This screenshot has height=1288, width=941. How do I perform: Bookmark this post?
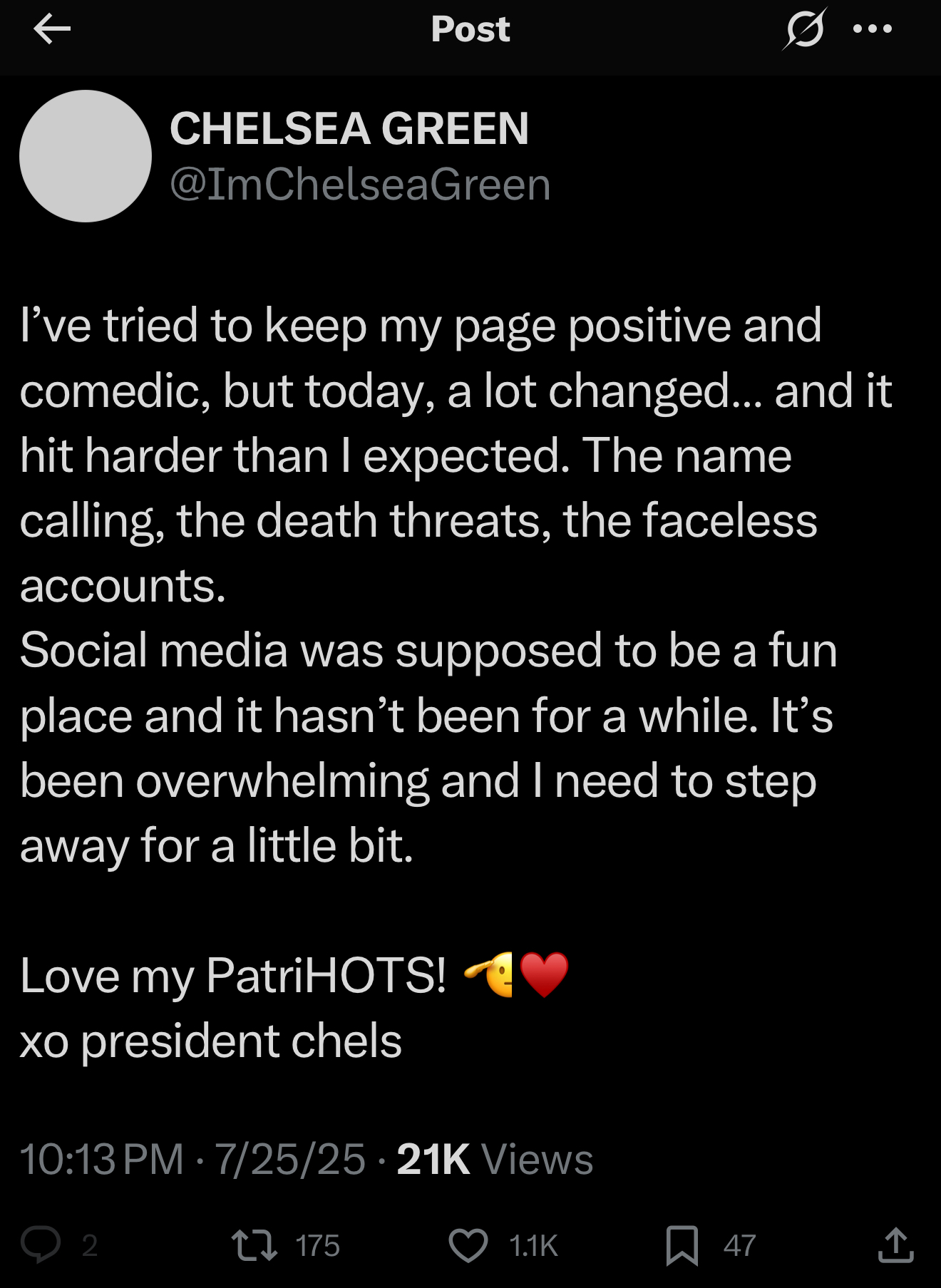tap(682, 1245)
